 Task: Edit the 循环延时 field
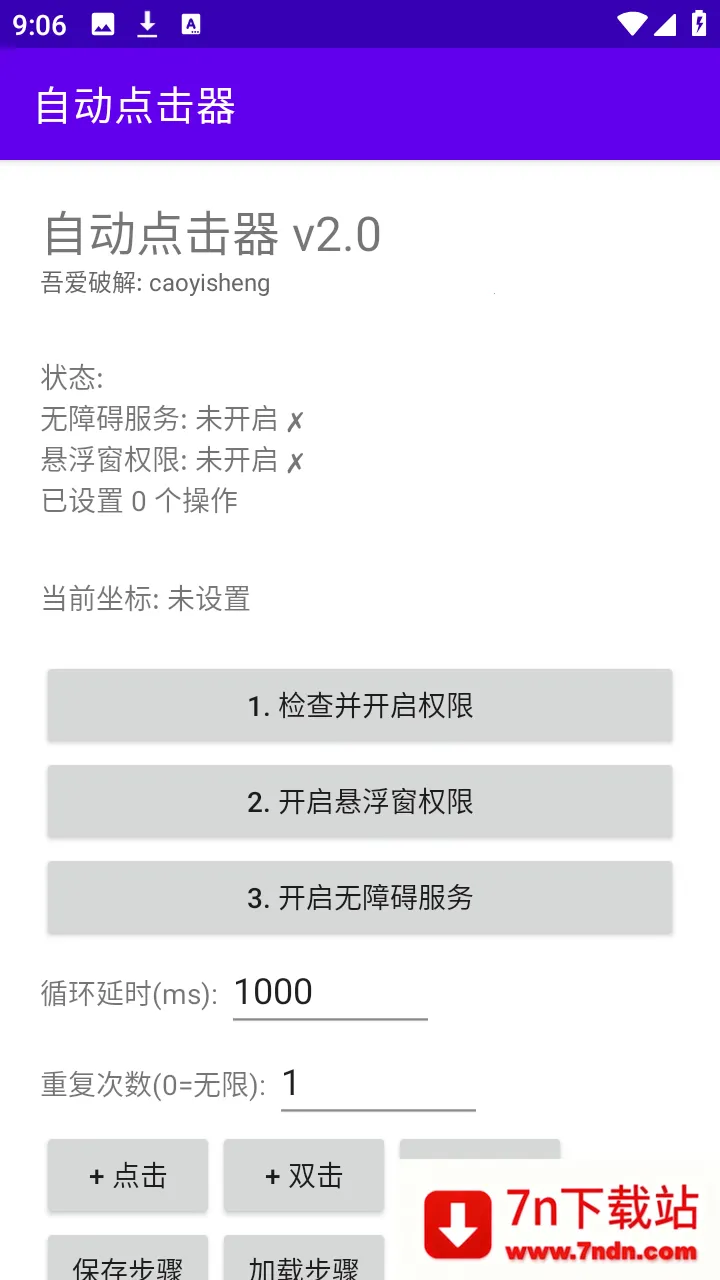coord(330,993)
